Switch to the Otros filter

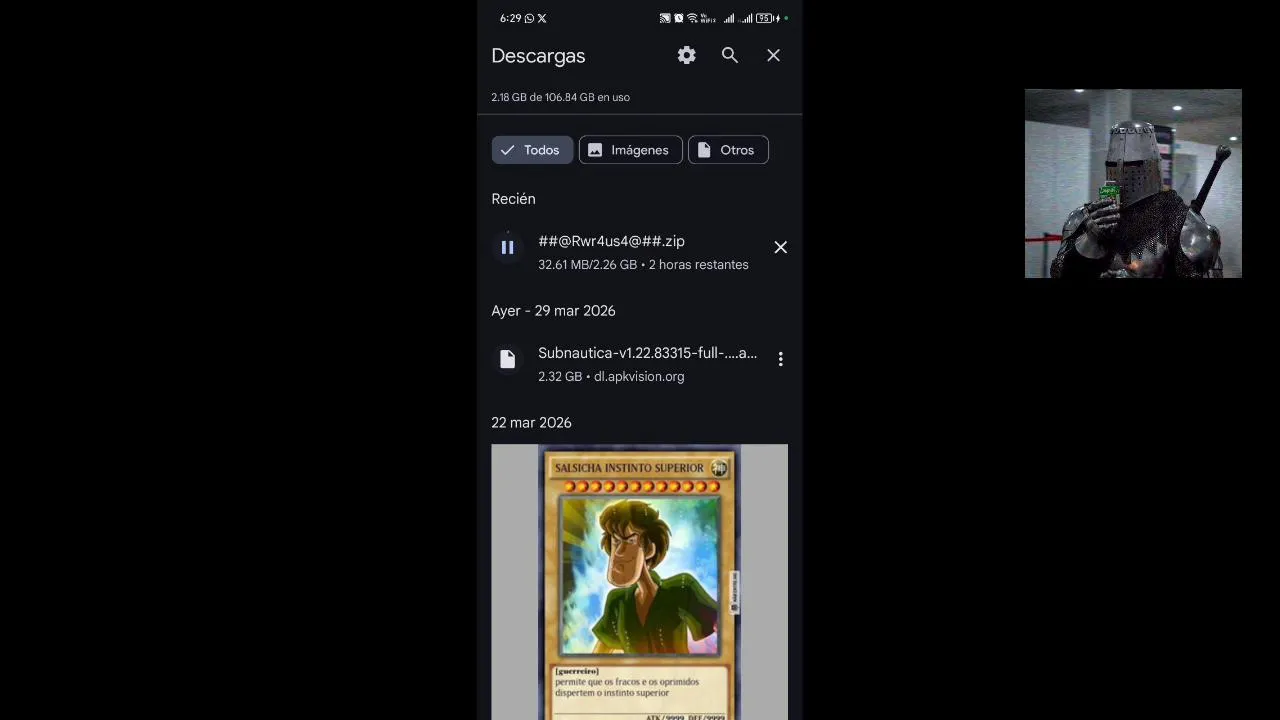[728, 150]
